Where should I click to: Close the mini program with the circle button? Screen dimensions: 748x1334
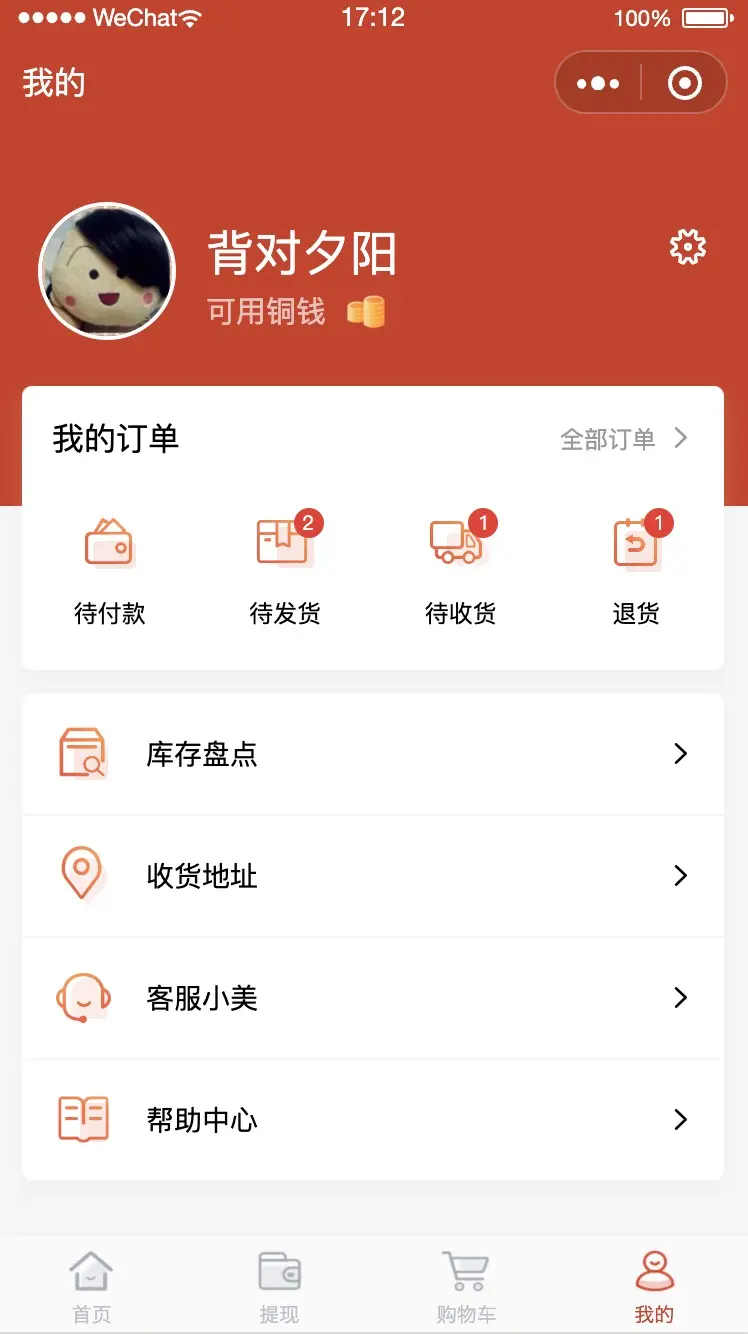click(x=684, y=83)
